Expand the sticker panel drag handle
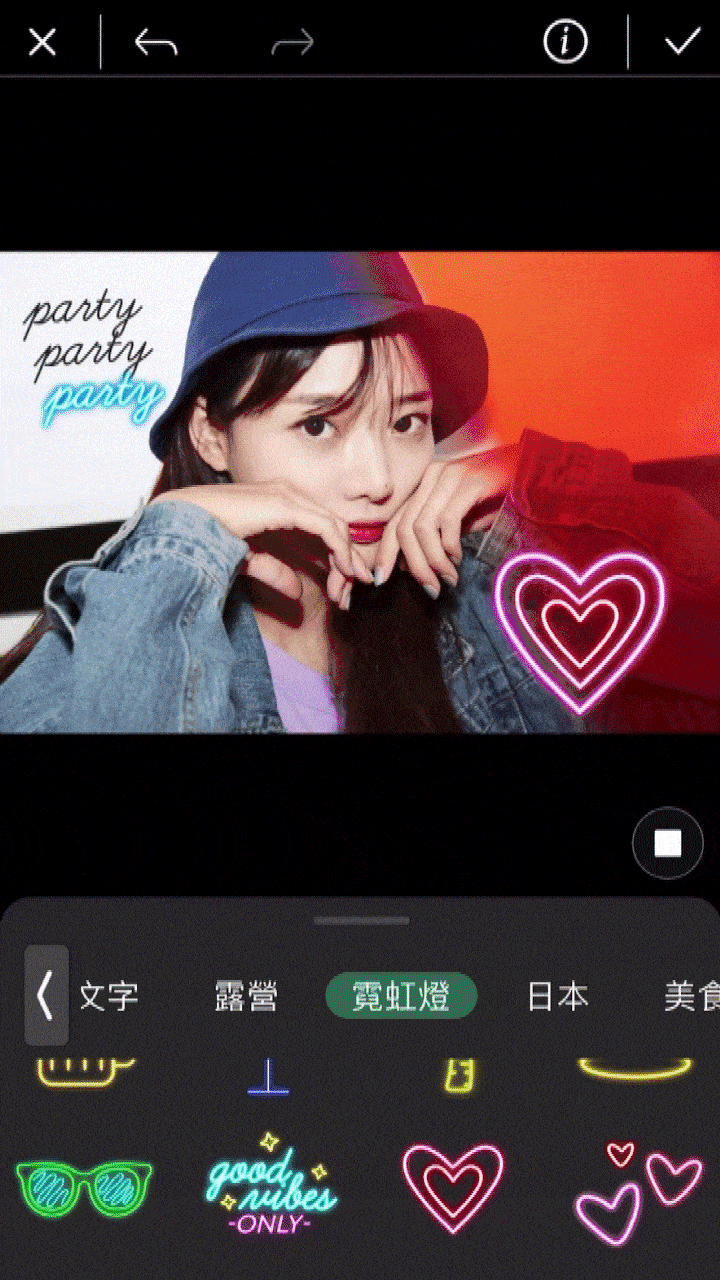The height and width of the screenshot is (1280, 720). [360, 920]
